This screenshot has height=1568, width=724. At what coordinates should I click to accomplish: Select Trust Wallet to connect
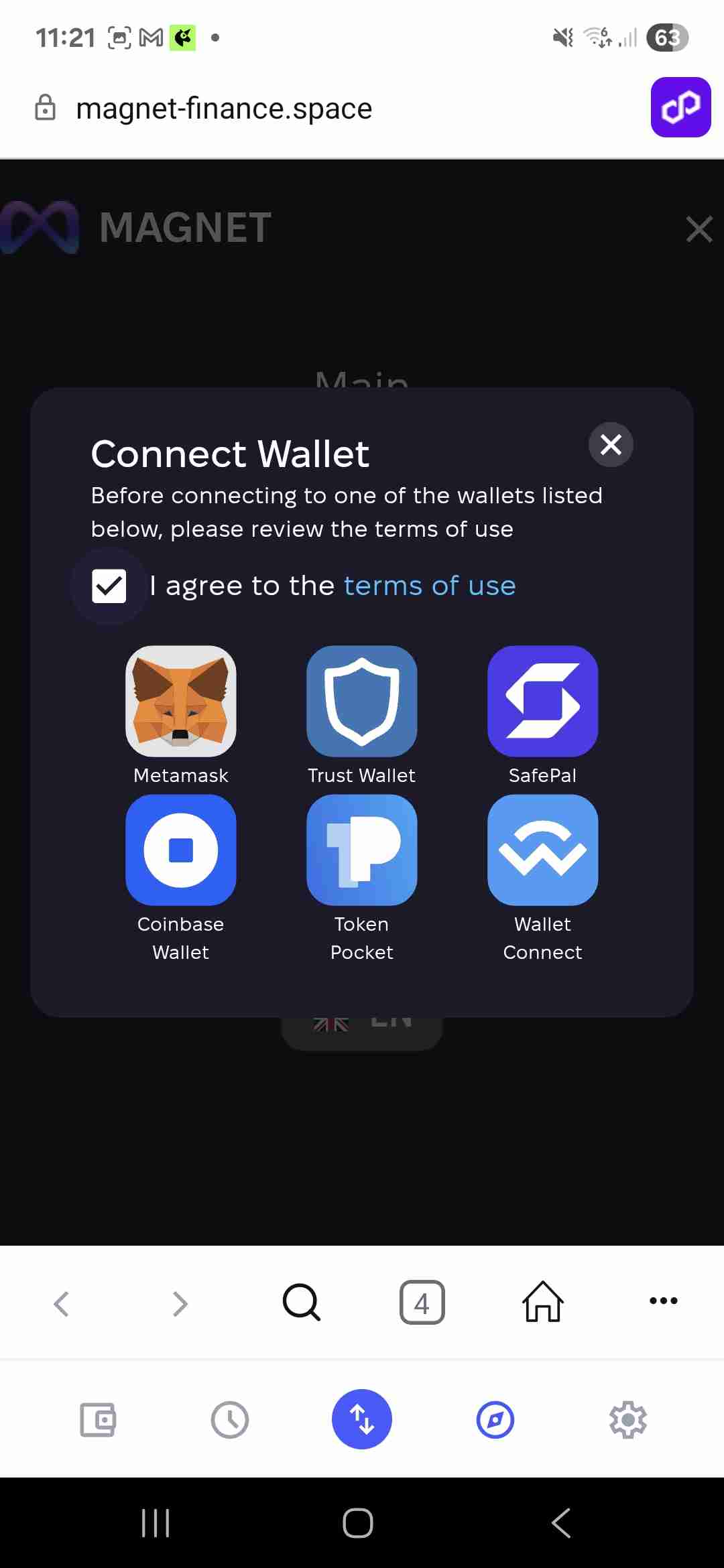click(x=362, y=702)
